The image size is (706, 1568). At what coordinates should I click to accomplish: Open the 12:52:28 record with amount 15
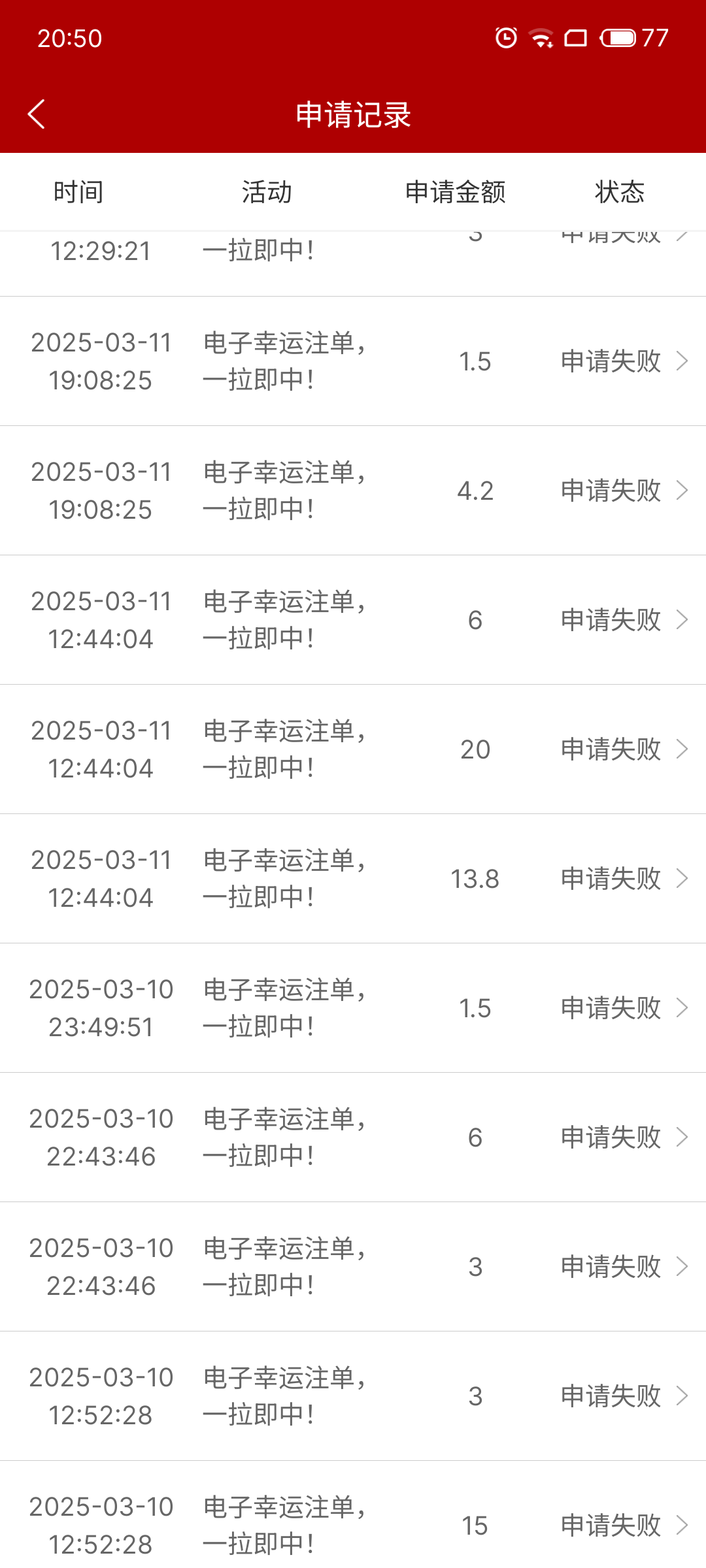click(353, 1515)
